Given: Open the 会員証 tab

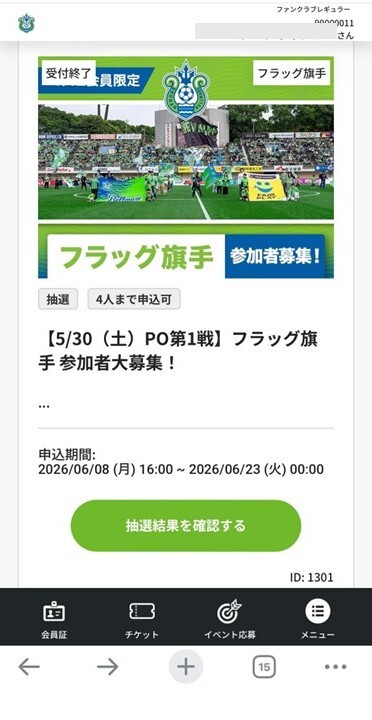Looking at the screenshot, I should point(53,619).
